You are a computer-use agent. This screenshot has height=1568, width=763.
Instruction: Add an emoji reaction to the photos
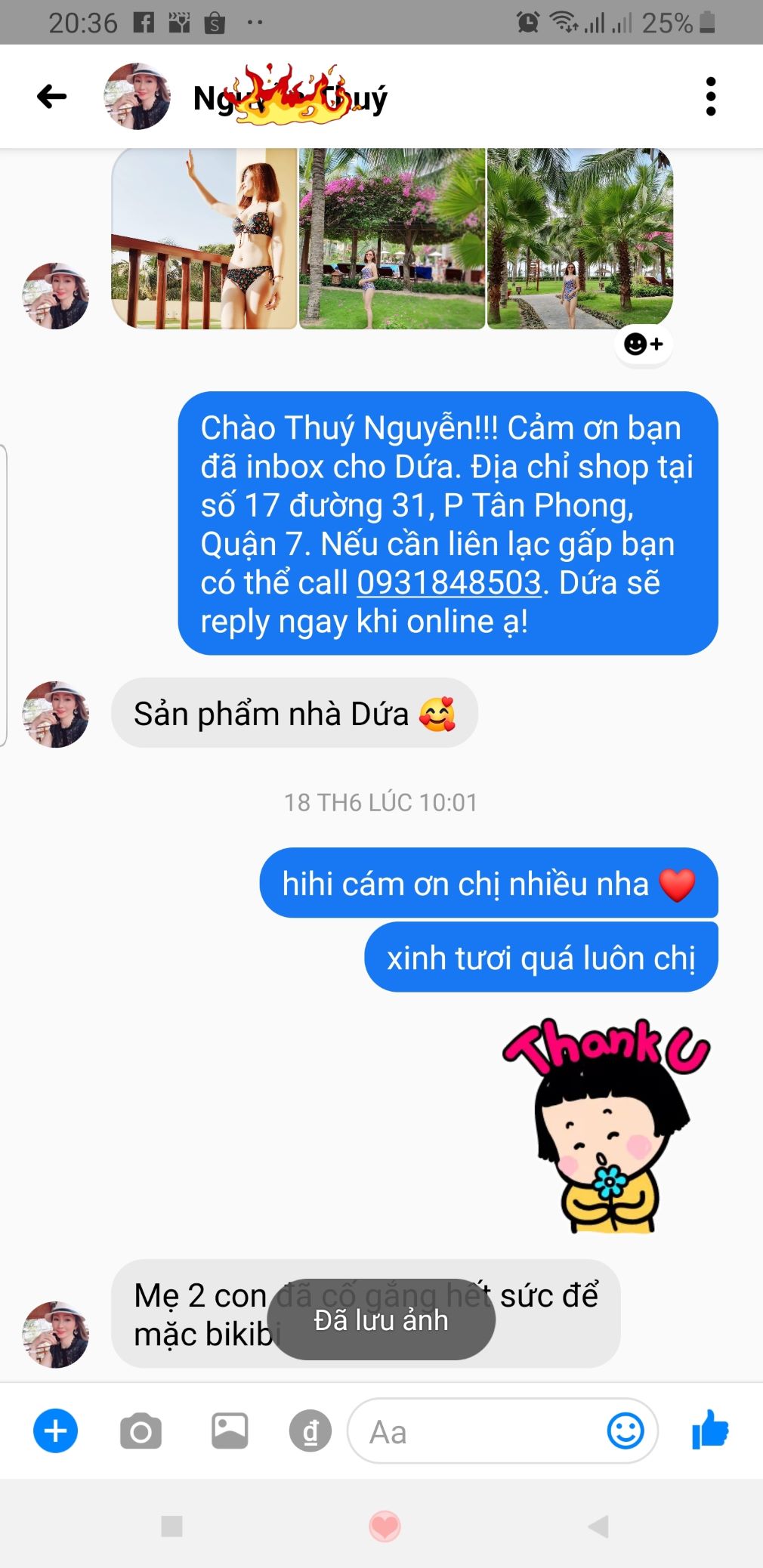pos(643,344)
